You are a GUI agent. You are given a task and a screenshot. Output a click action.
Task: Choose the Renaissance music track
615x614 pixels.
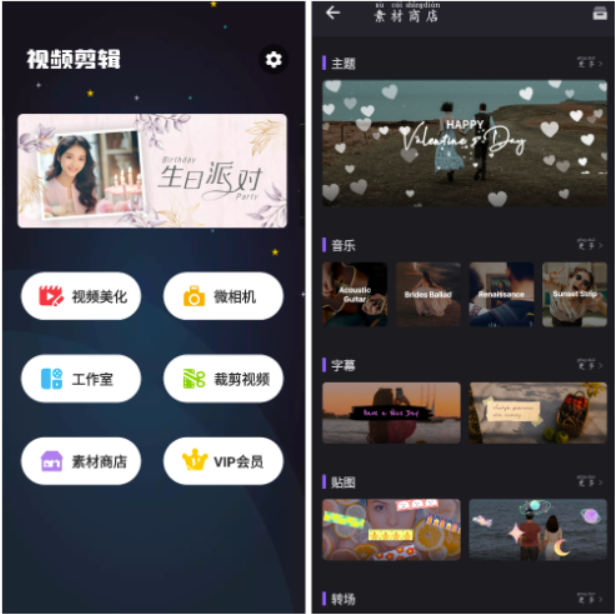pos(501,294)
